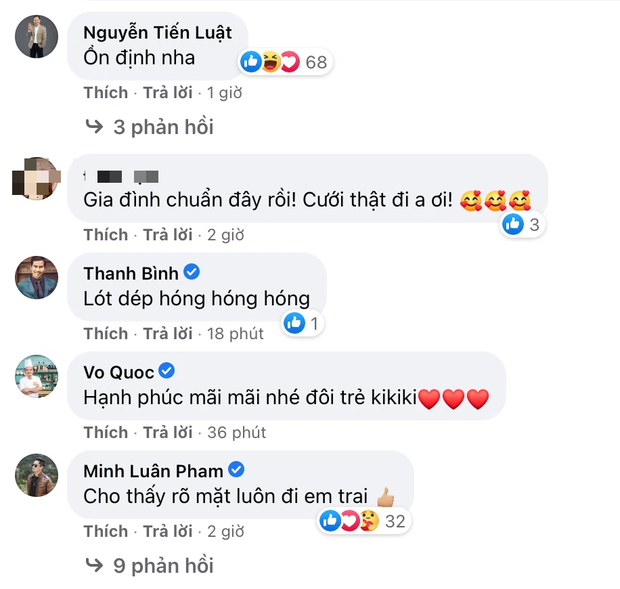Like Vo Quoc's comment
Image resolution: width=620 pixels, height=589 pixels.
[105, 433]
